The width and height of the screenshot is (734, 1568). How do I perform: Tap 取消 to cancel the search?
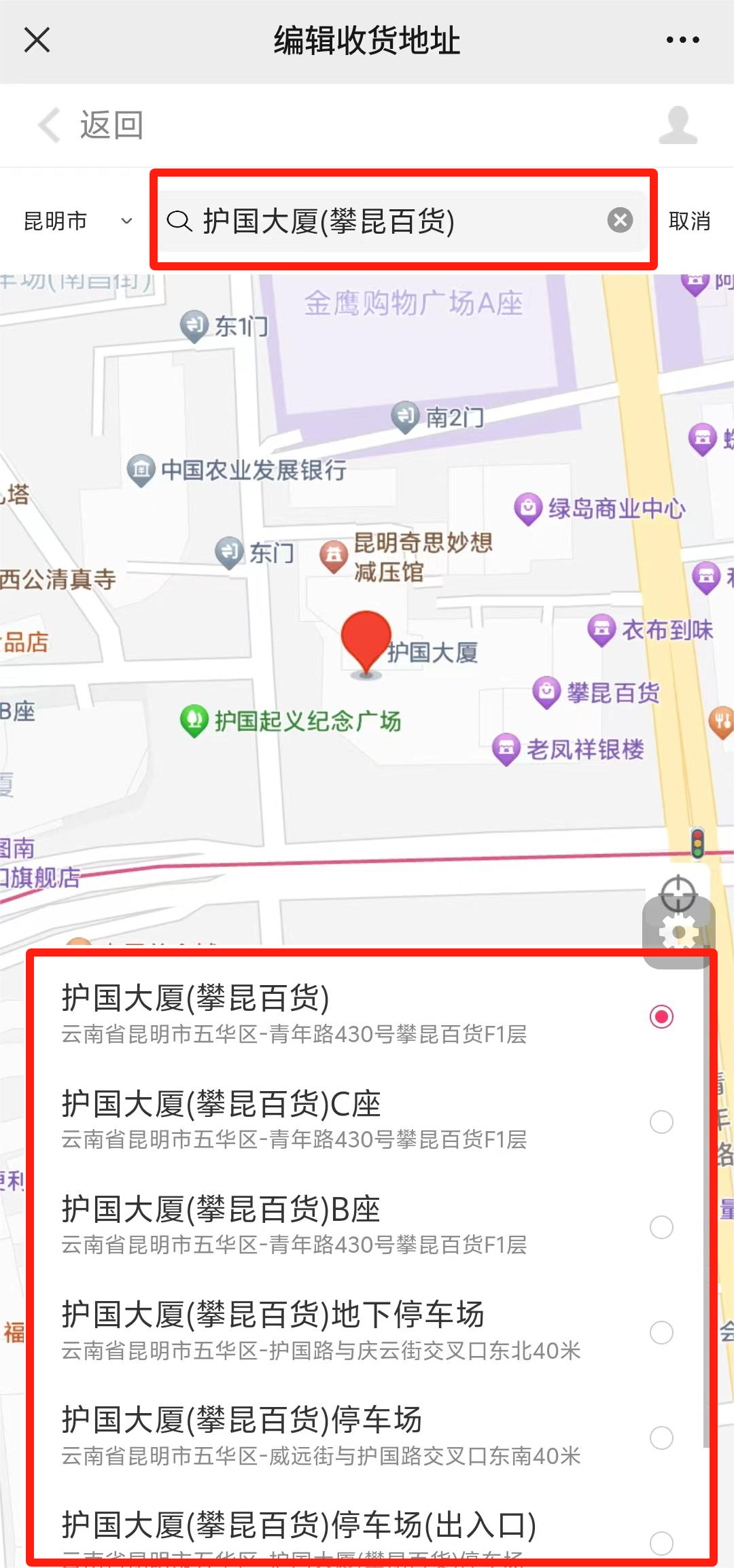click(689, 221)
